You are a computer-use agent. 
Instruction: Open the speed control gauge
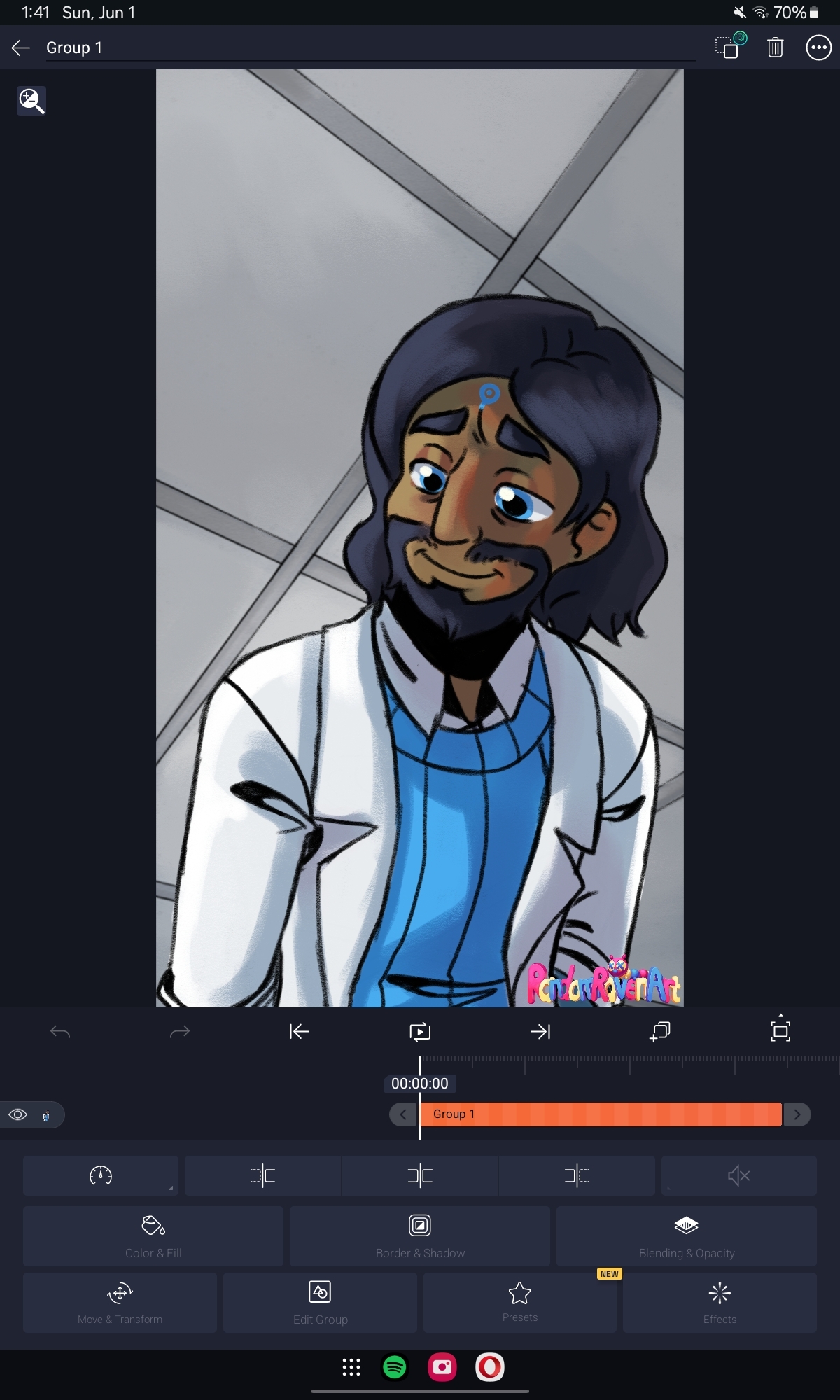pyautogui.click(x=101, y=1175)
